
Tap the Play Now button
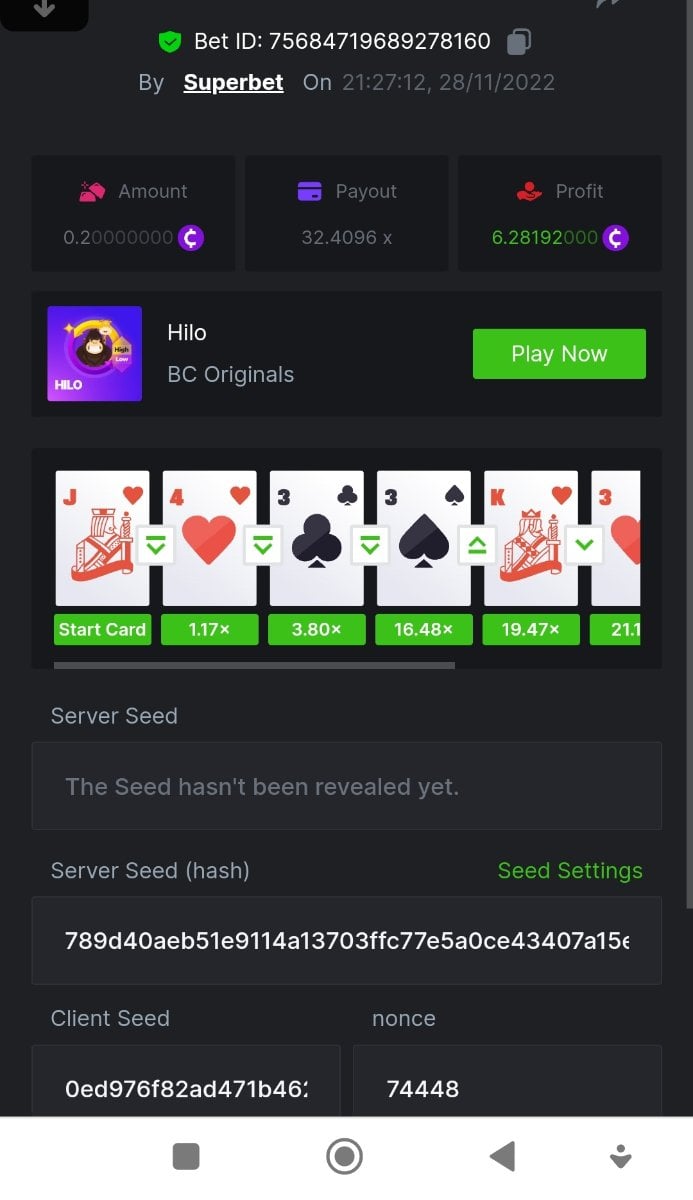coord(559,354)
